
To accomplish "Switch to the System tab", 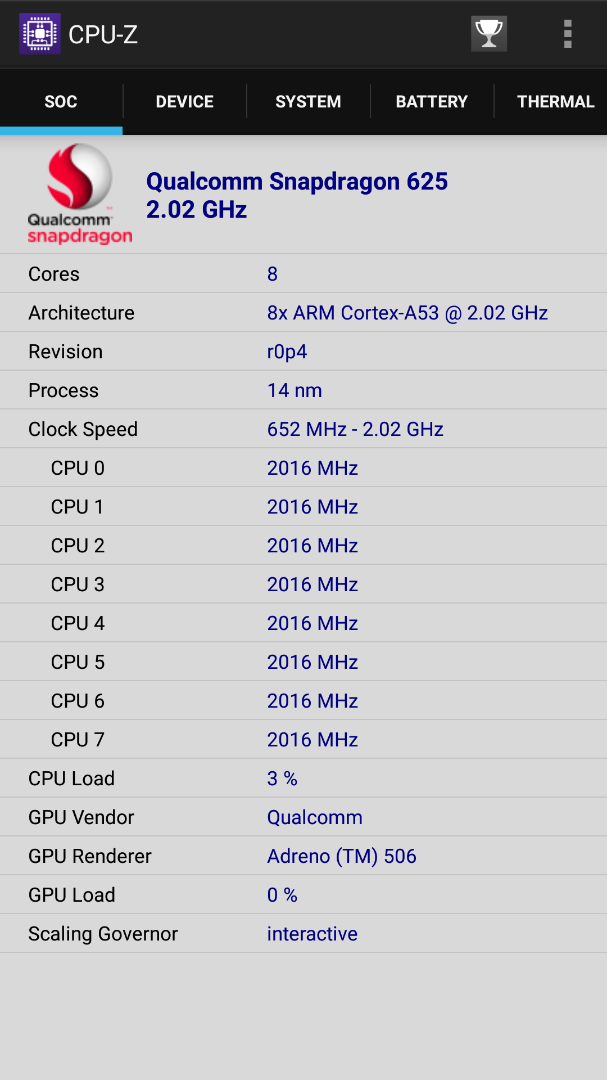I will tap(308, 102).
